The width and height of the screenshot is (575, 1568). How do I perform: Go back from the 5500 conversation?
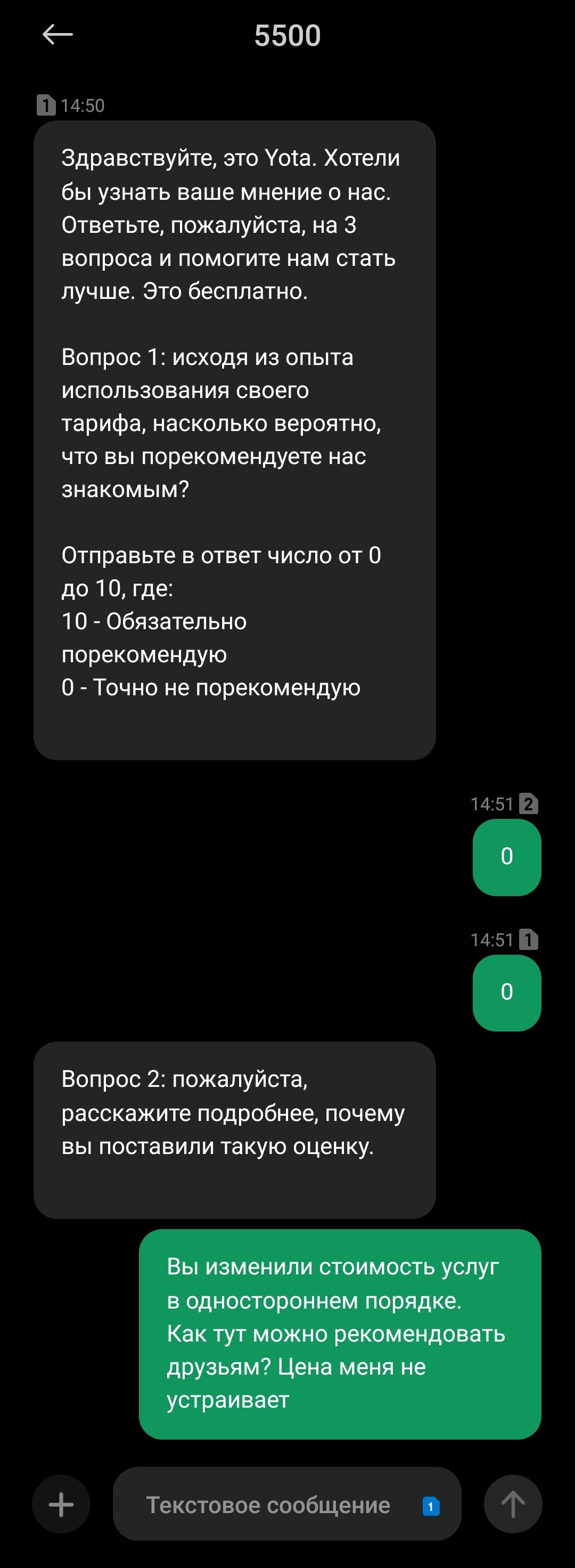(x=58, y=35)
